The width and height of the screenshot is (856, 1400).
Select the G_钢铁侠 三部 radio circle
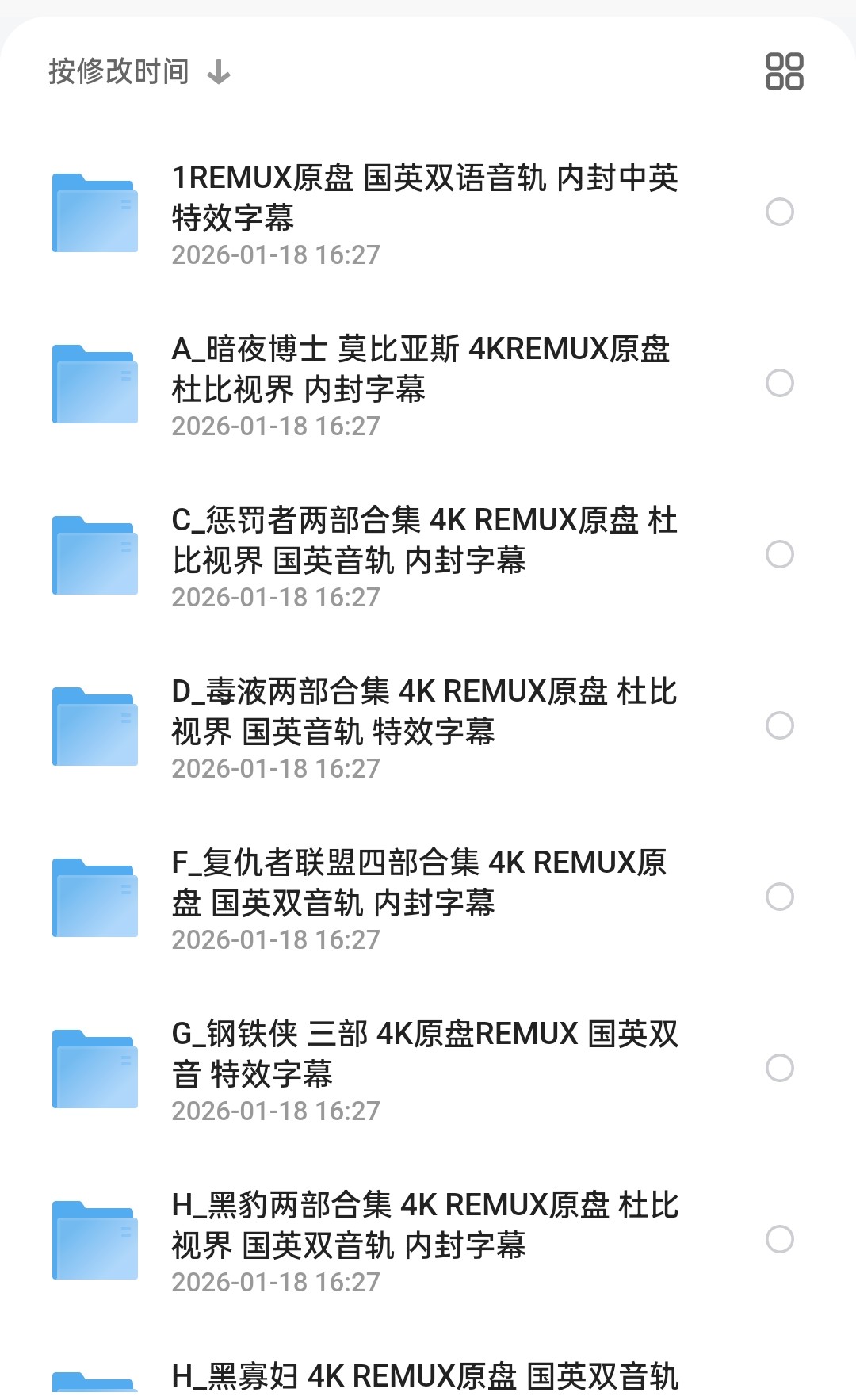pos(779,1068)
